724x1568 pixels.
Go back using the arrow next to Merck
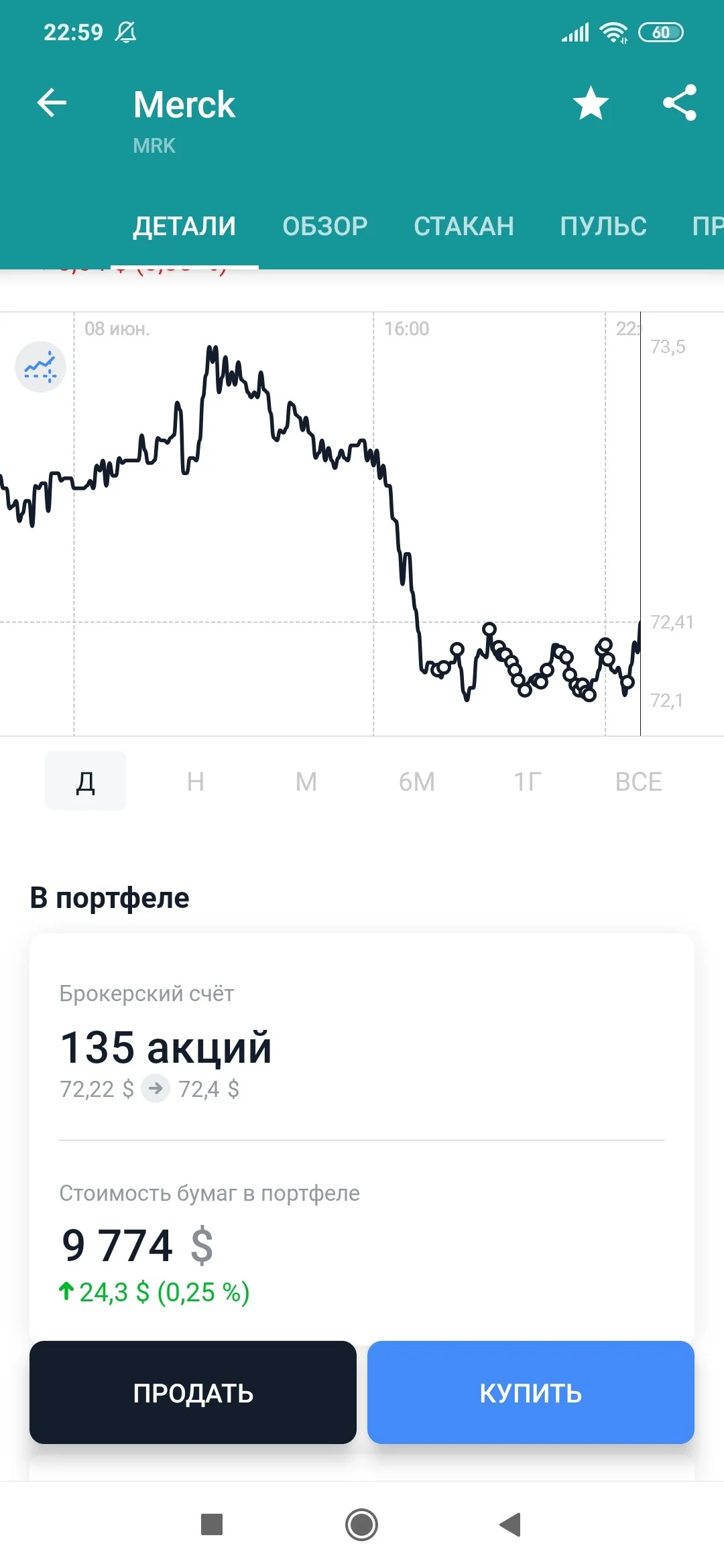point(52,103)
